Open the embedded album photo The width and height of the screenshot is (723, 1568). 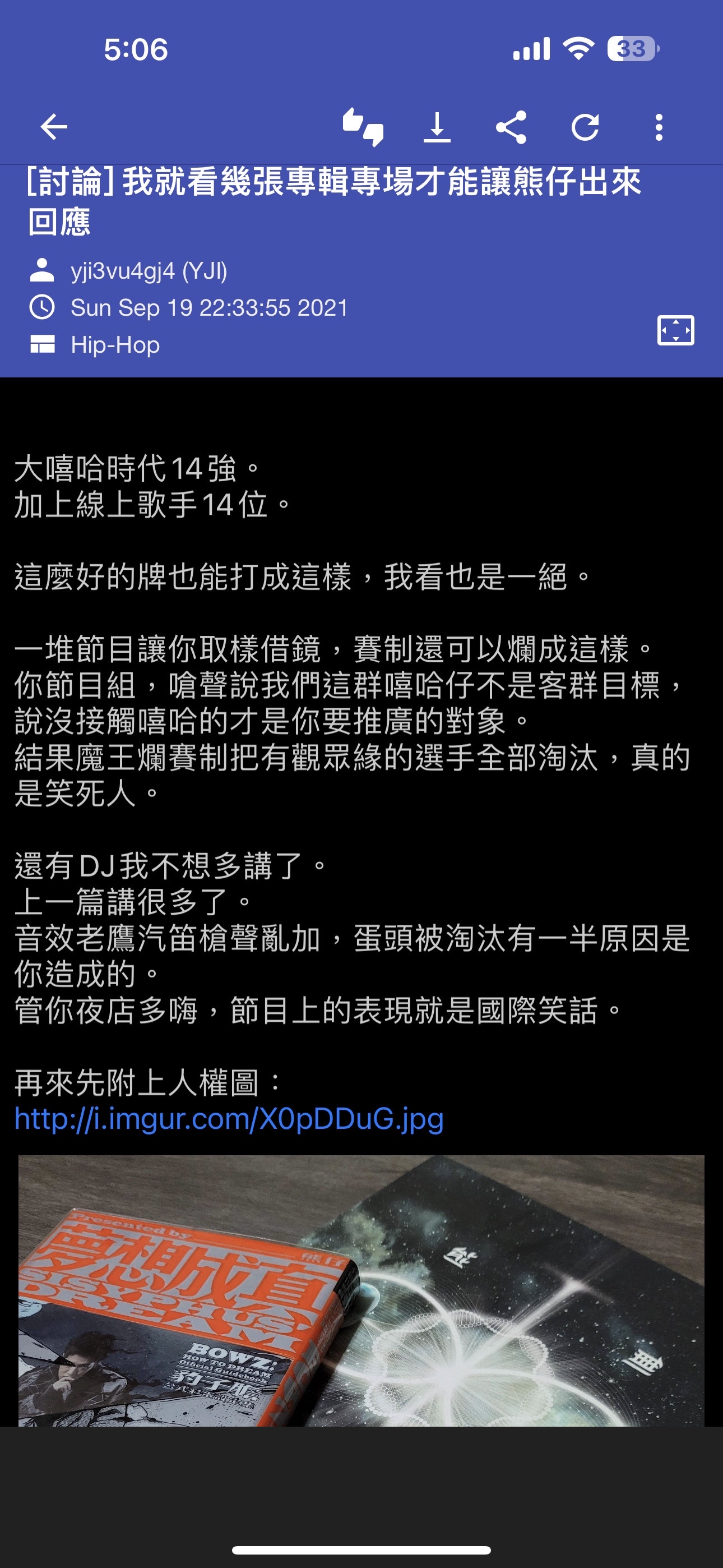pyautogui.click(x=361, y=1290)
